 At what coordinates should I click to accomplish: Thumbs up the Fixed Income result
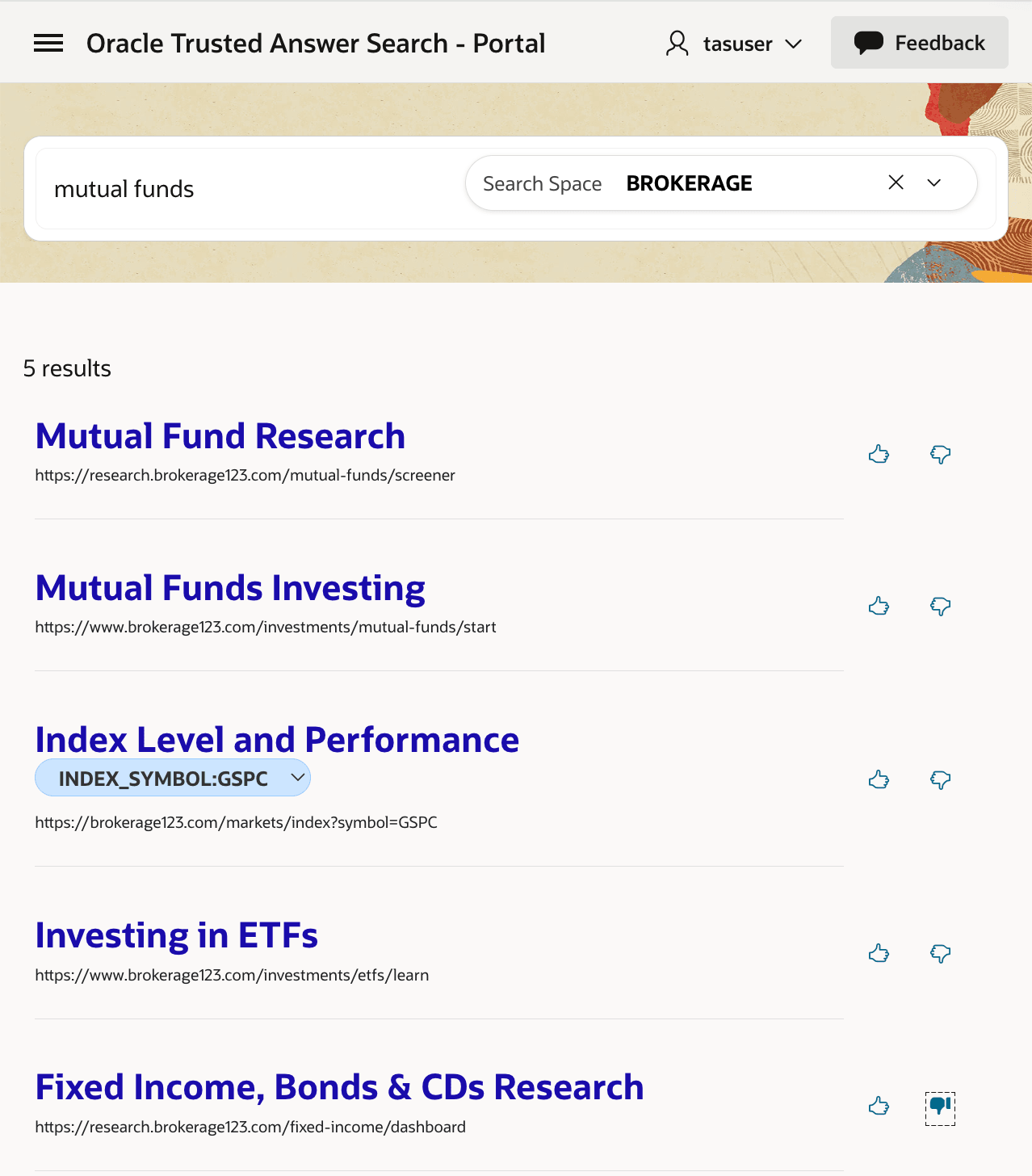coord(879,1107)
